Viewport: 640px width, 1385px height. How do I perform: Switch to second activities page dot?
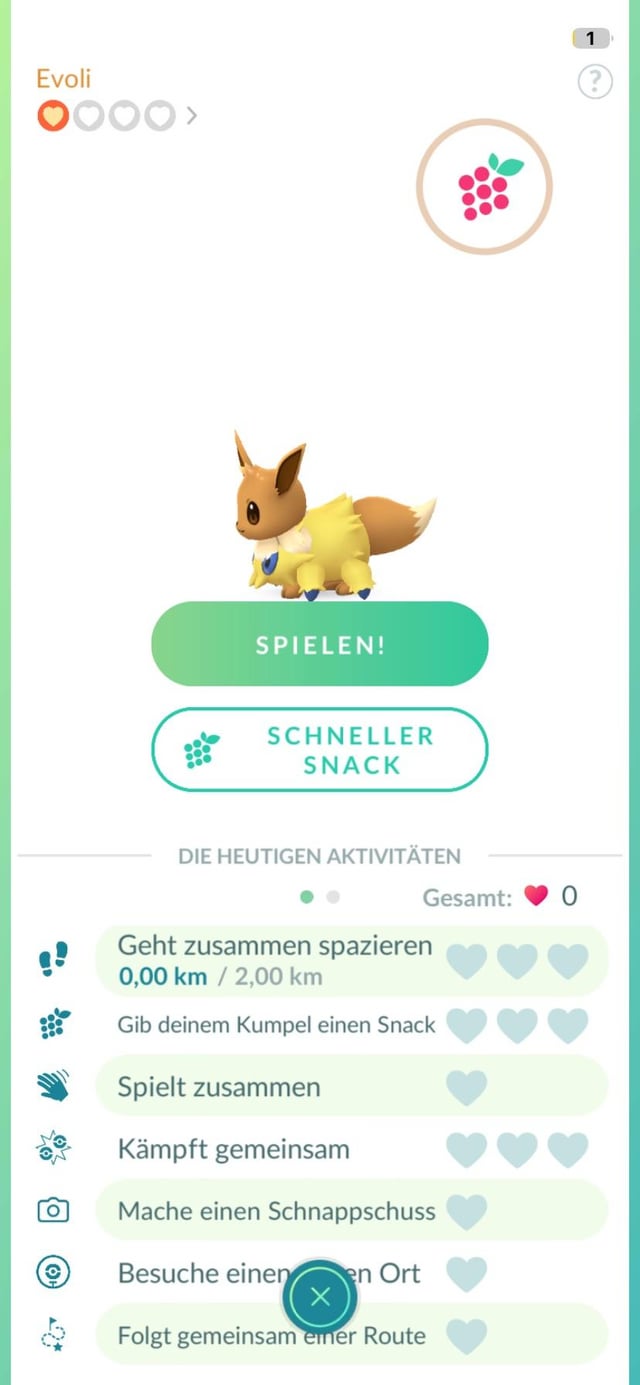tap(333, 897)
